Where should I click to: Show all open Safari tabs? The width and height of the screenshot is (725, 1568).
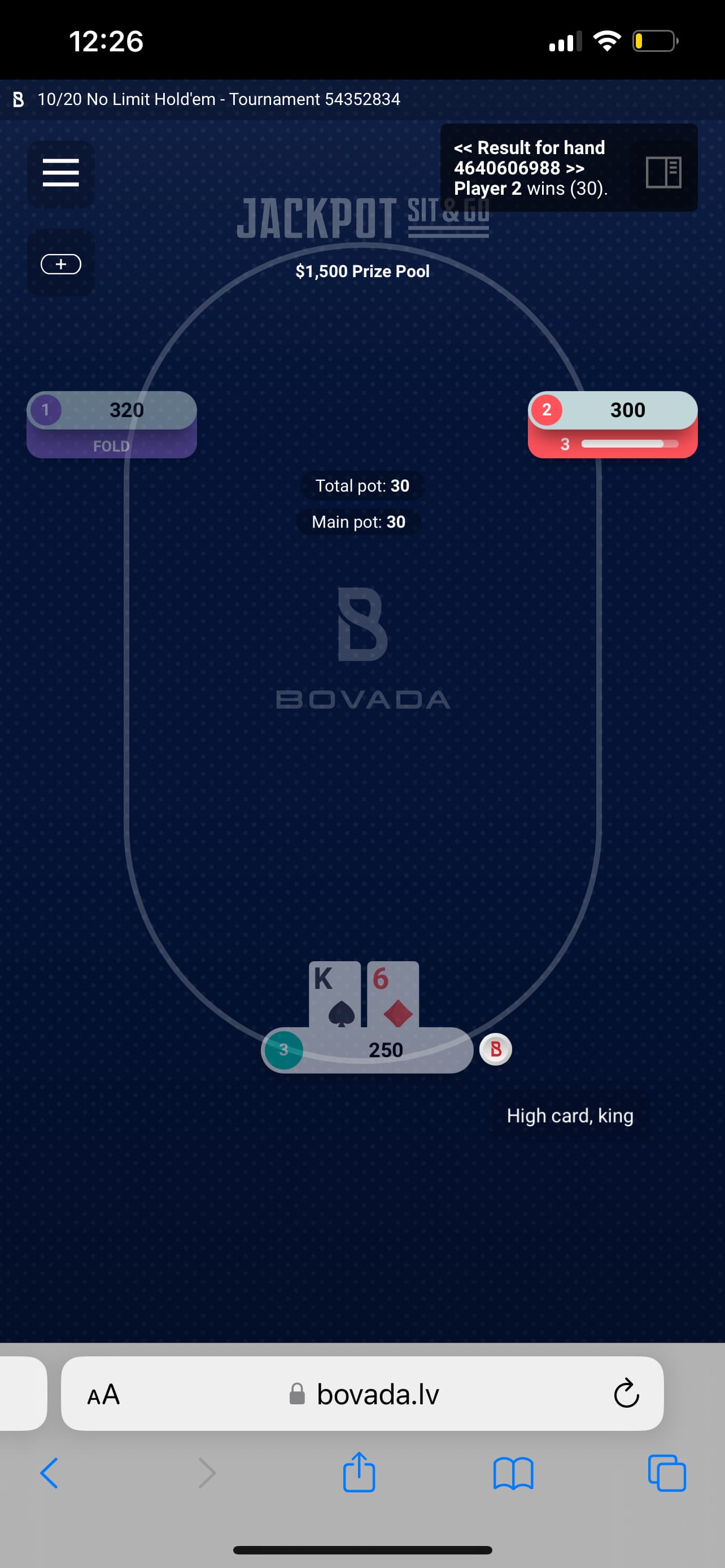tap(667, 1473)
